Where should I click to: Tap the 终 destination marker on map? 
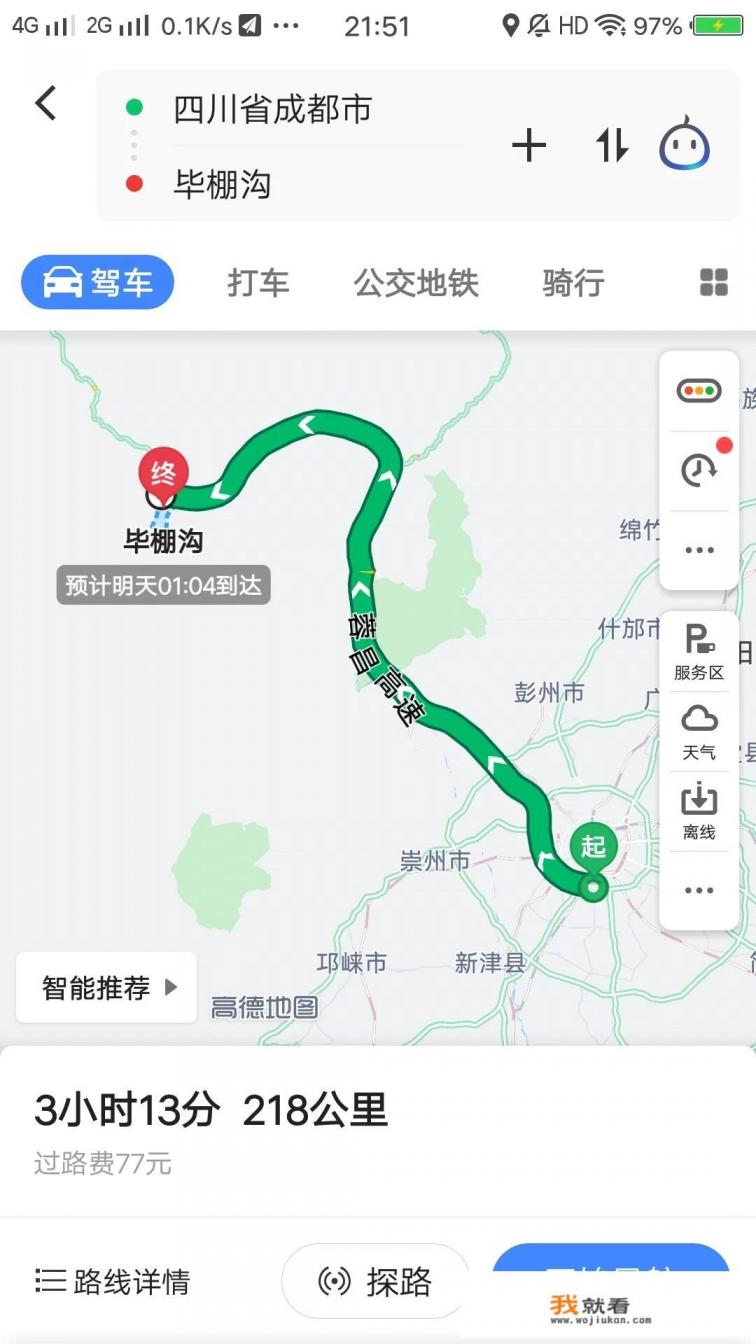point(162,472)
